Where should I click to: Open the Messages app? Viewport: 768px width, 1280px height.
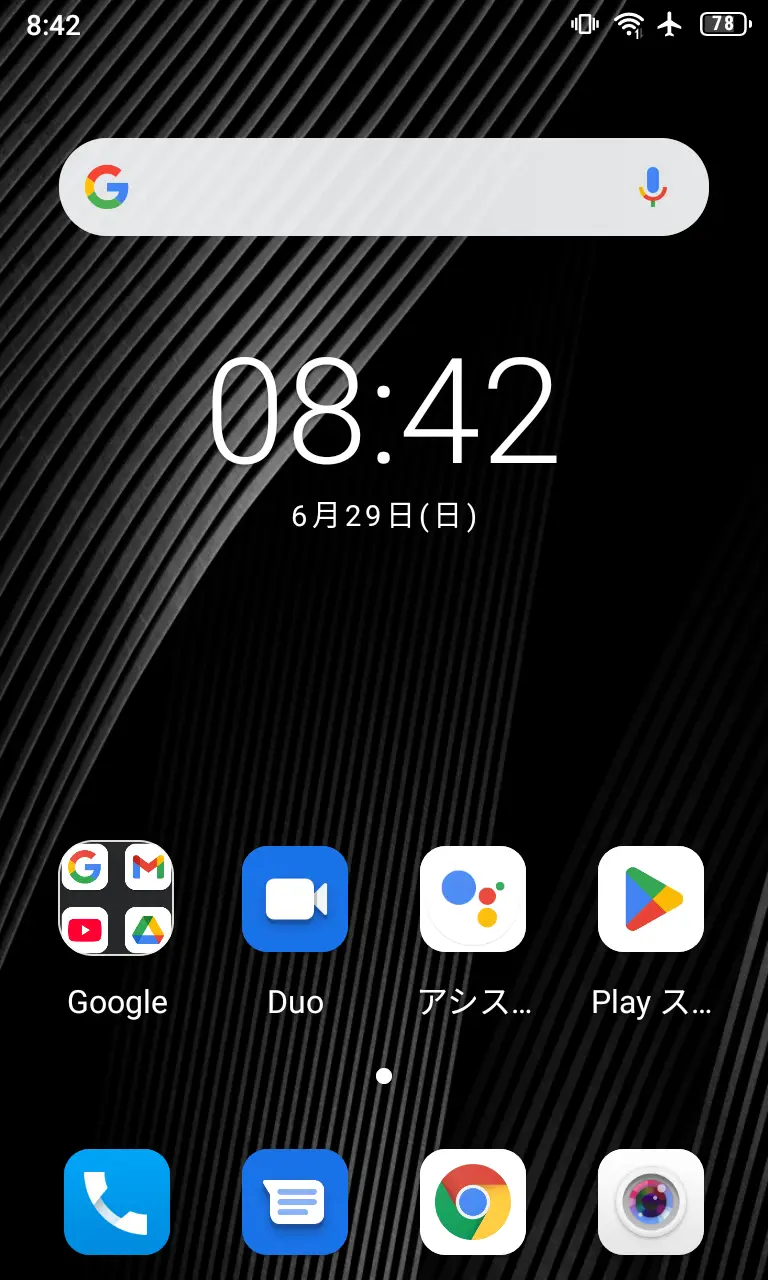tap(295, 1201)
